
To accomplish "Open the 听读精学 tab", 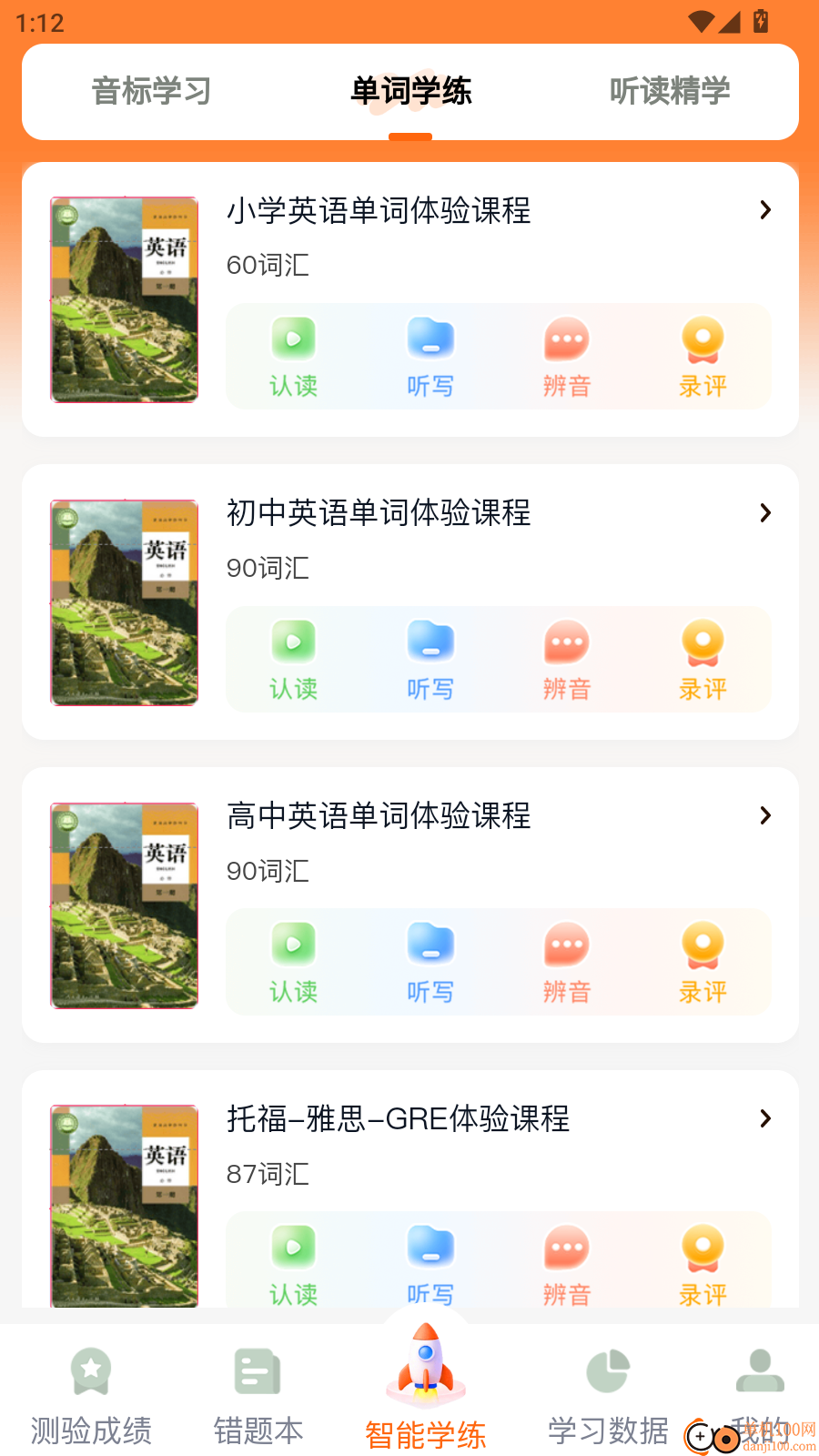I will click(669, 91).
